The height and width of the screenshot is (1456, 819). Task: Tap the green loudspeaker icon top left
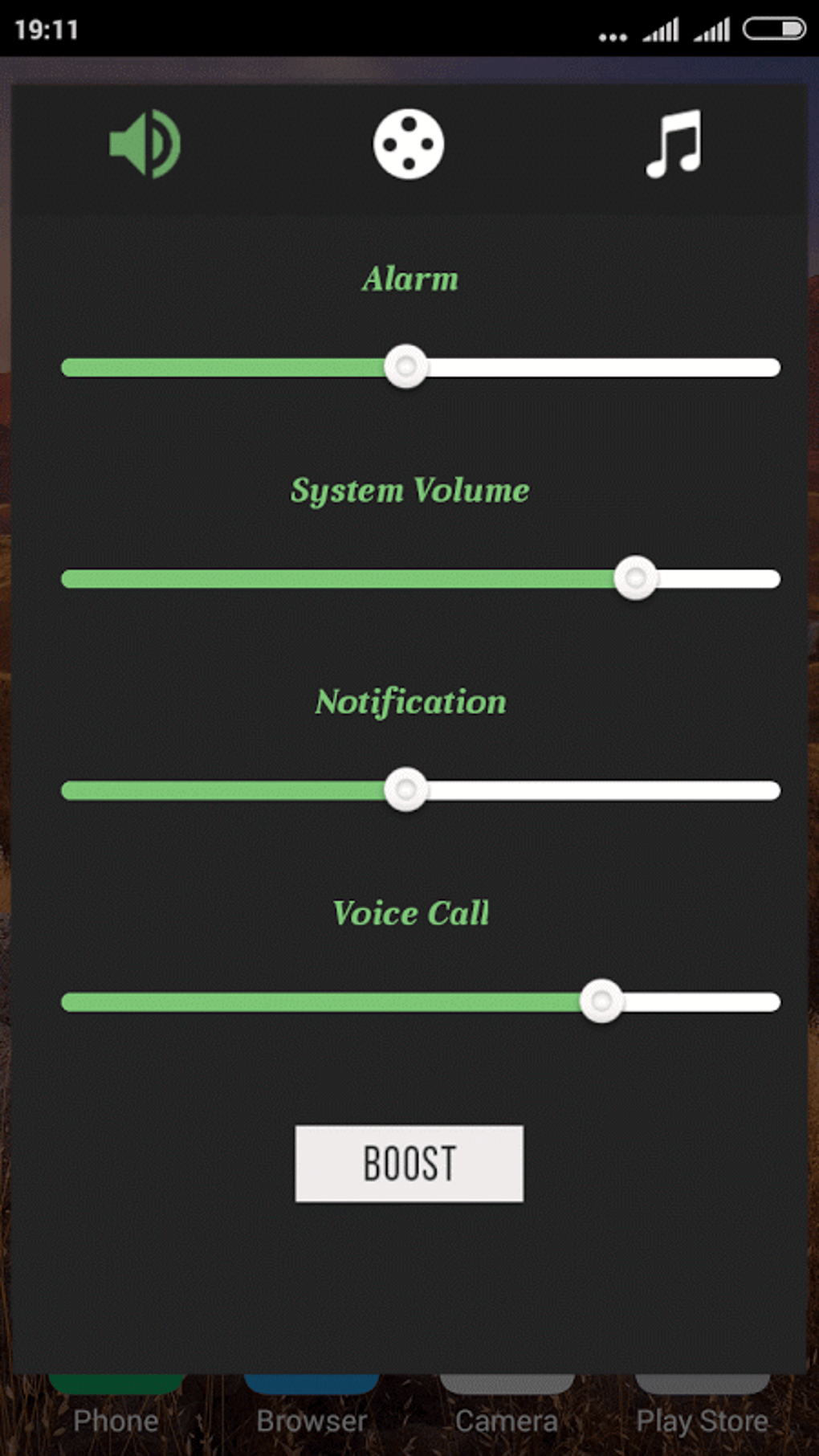145,145
